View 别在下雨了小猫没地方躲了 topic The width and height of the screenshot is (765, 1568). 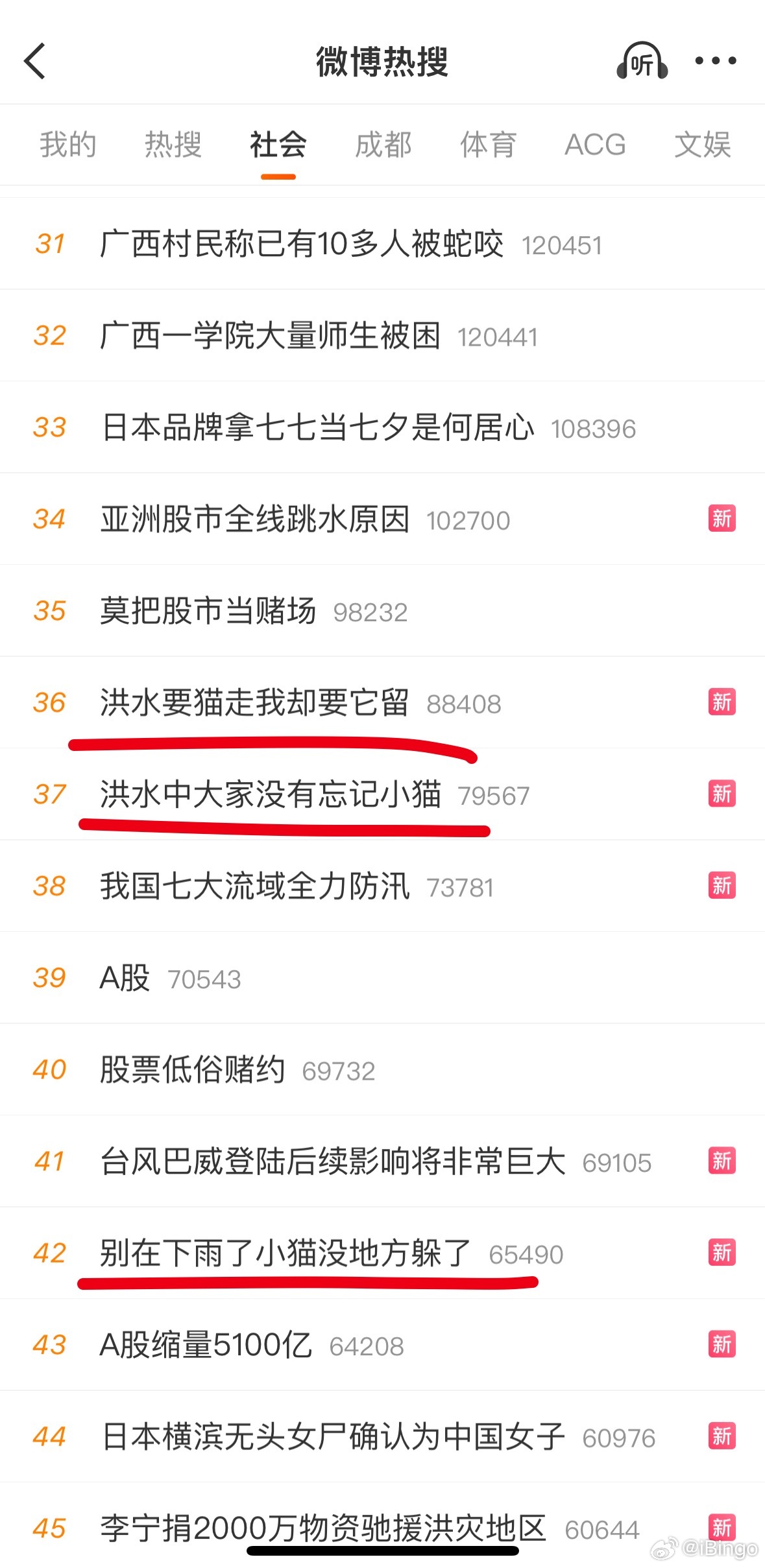(382, 1253)
